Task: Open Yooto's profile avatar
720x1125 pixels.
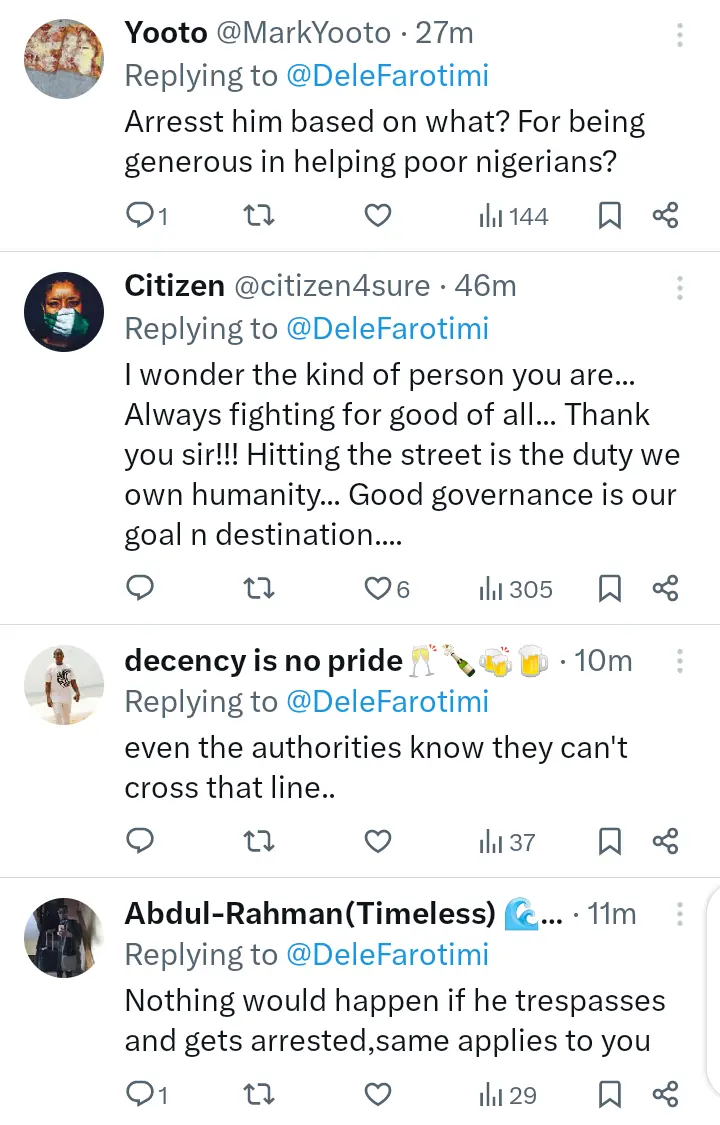Action: pyautogui.click(x=64, y=59)
